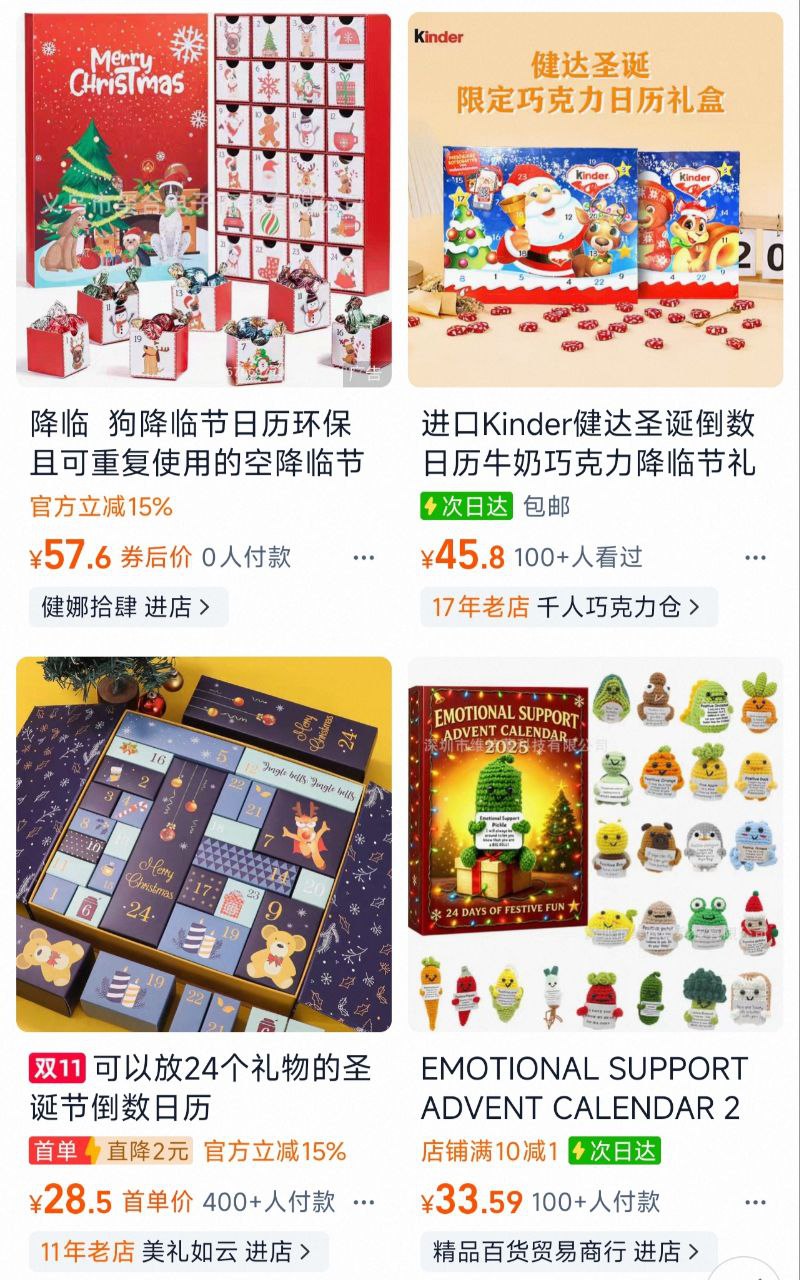Image resolution: width=800 pixels, height=1280 pixels.
Task: Enter the 精品百货贸易商行 store
Action: 568,1251
